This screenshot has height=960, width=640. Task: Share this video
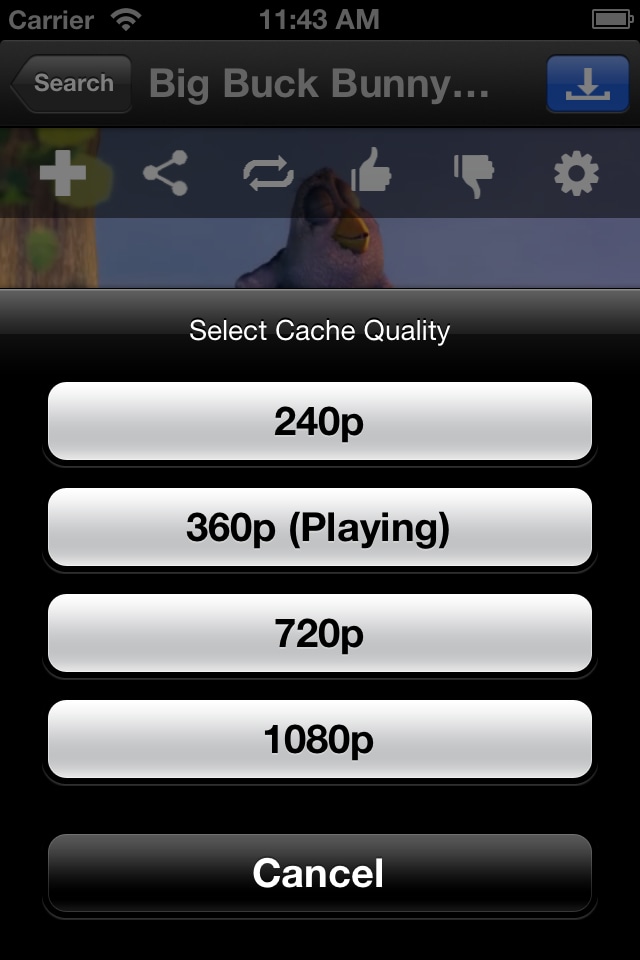(165, 174)
